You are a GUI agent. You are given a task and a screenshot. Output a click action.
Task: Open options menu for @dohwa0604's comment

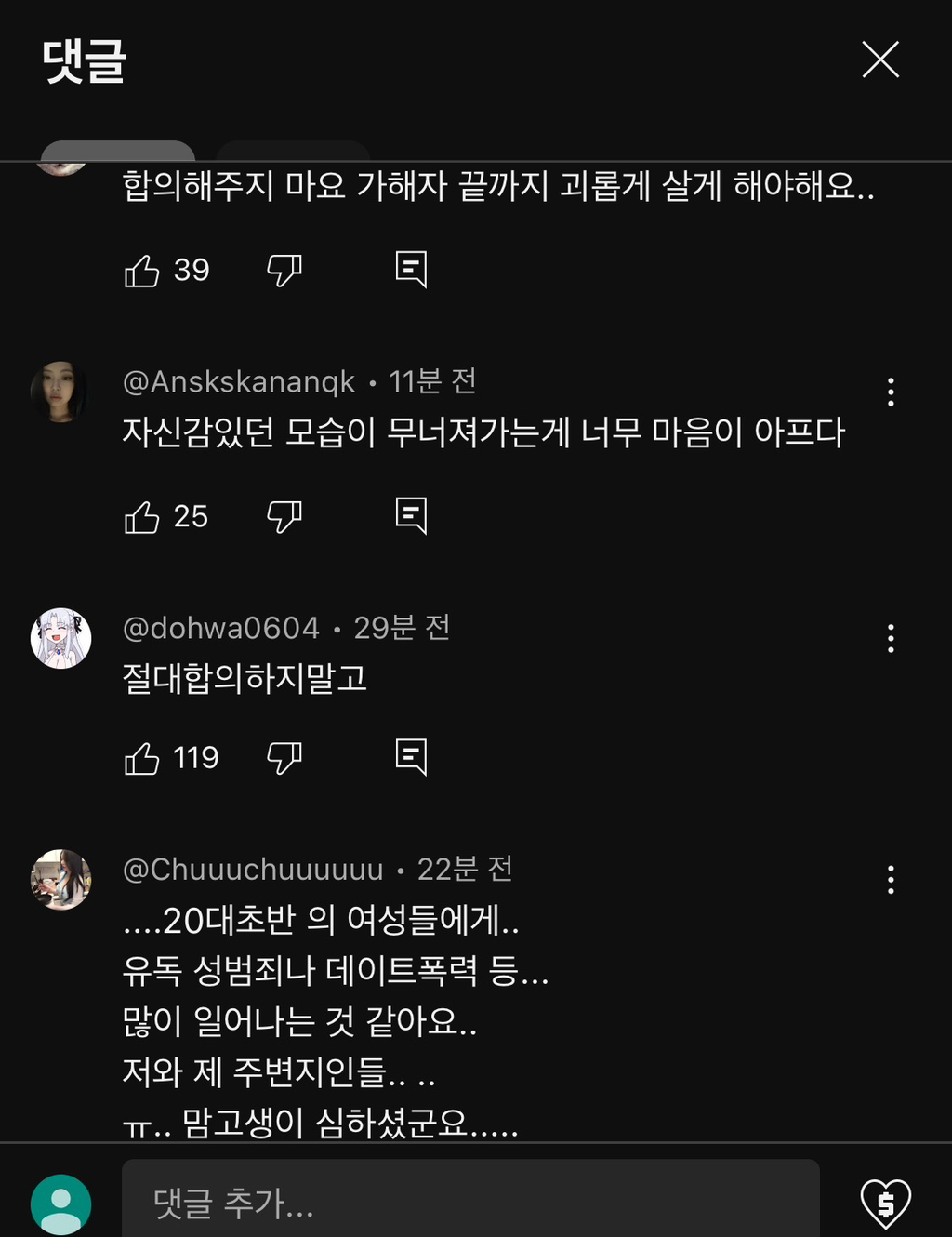tap(891, 639)
